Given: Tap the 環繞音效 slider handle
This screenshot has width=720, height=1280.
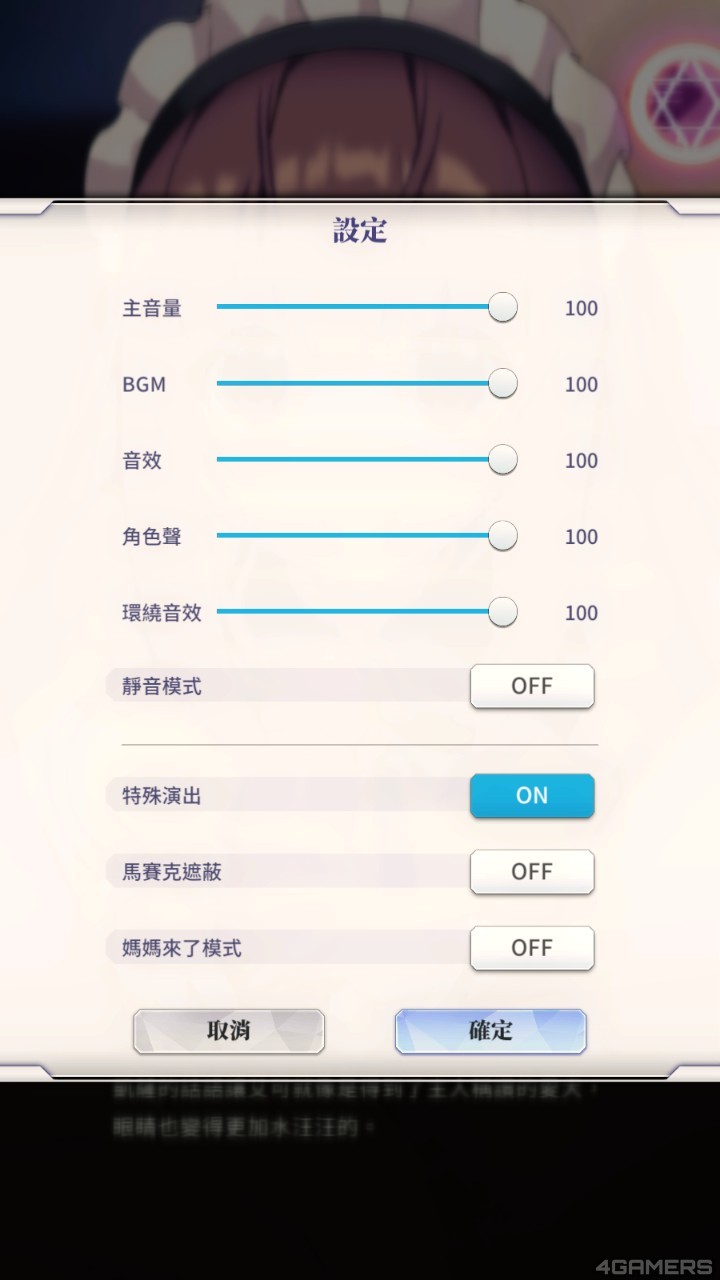Looking at the screenshot, I should (503, 612).
